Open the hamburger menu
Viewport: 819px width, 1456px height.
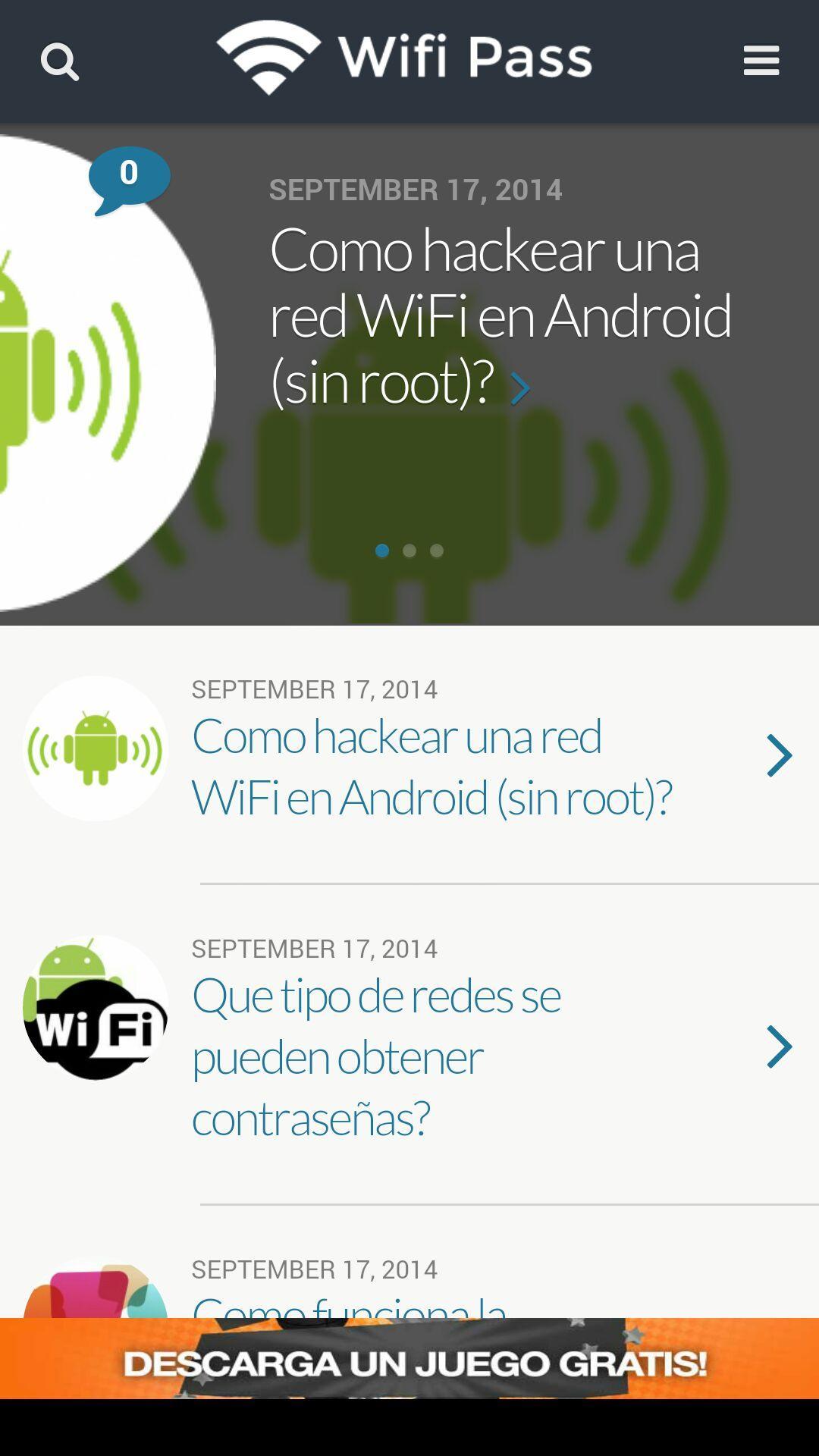point(761,61)
